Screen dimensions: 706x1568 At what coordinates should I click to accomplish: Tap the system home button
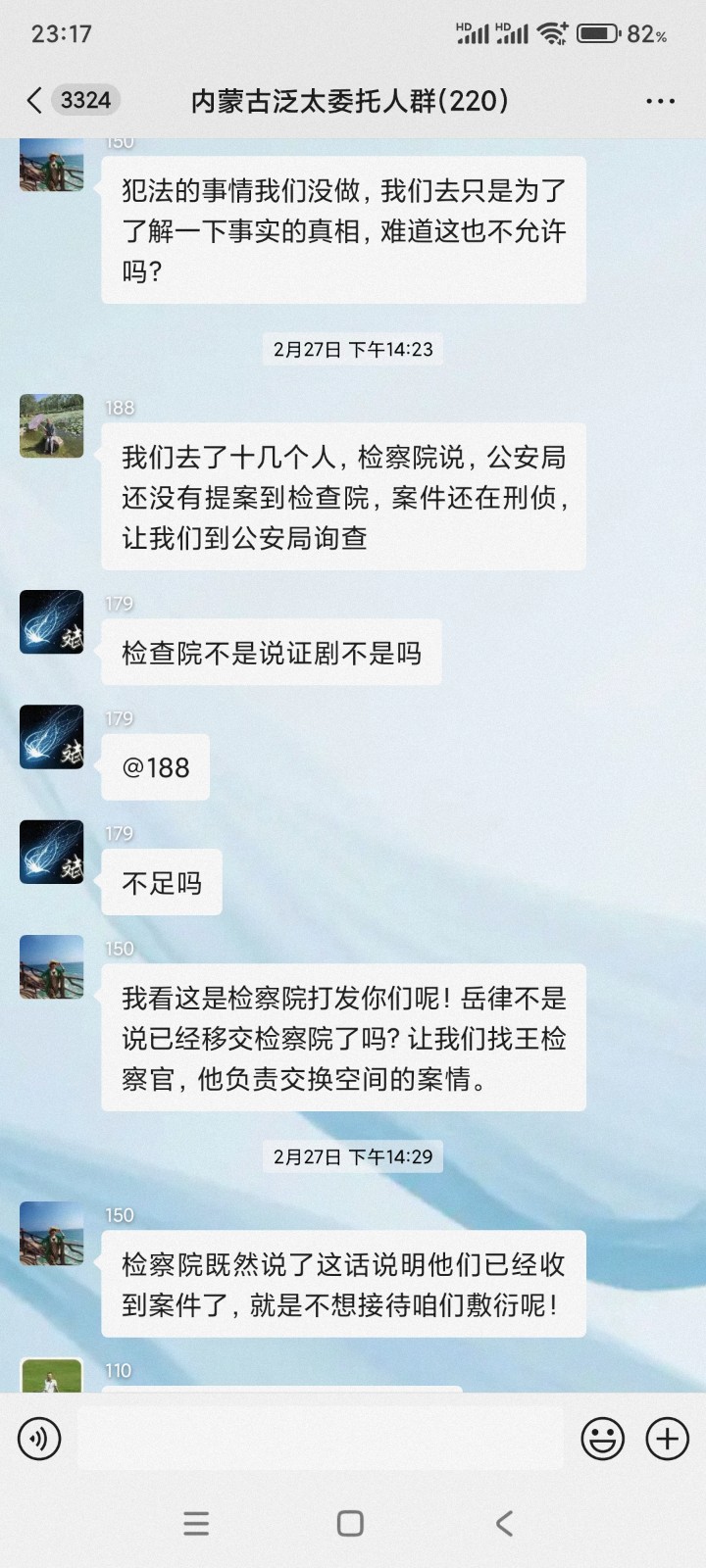pos(350,1523)
